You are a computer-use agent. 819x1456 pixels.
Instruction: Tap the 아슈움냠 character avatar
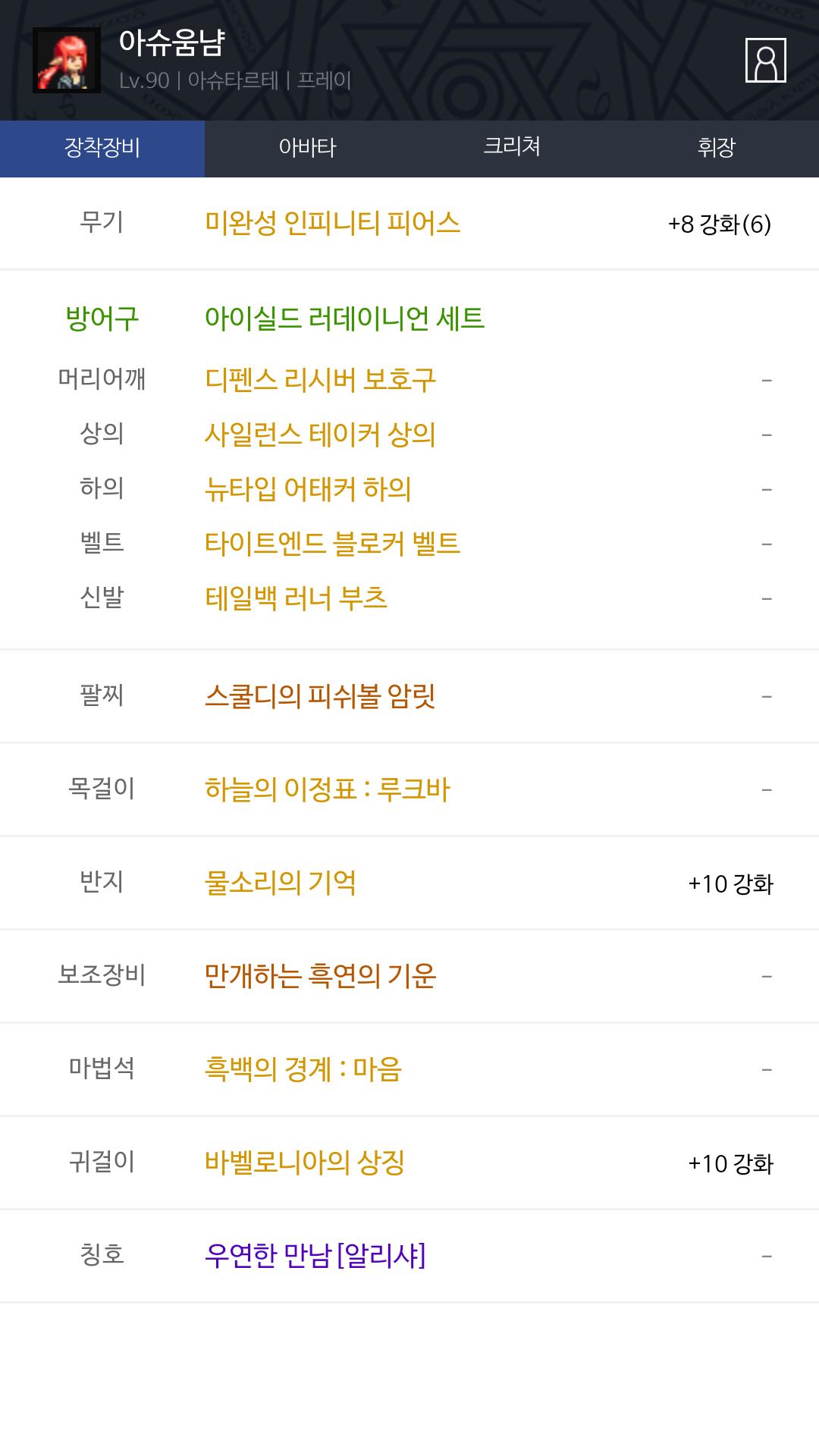(67, 61)
